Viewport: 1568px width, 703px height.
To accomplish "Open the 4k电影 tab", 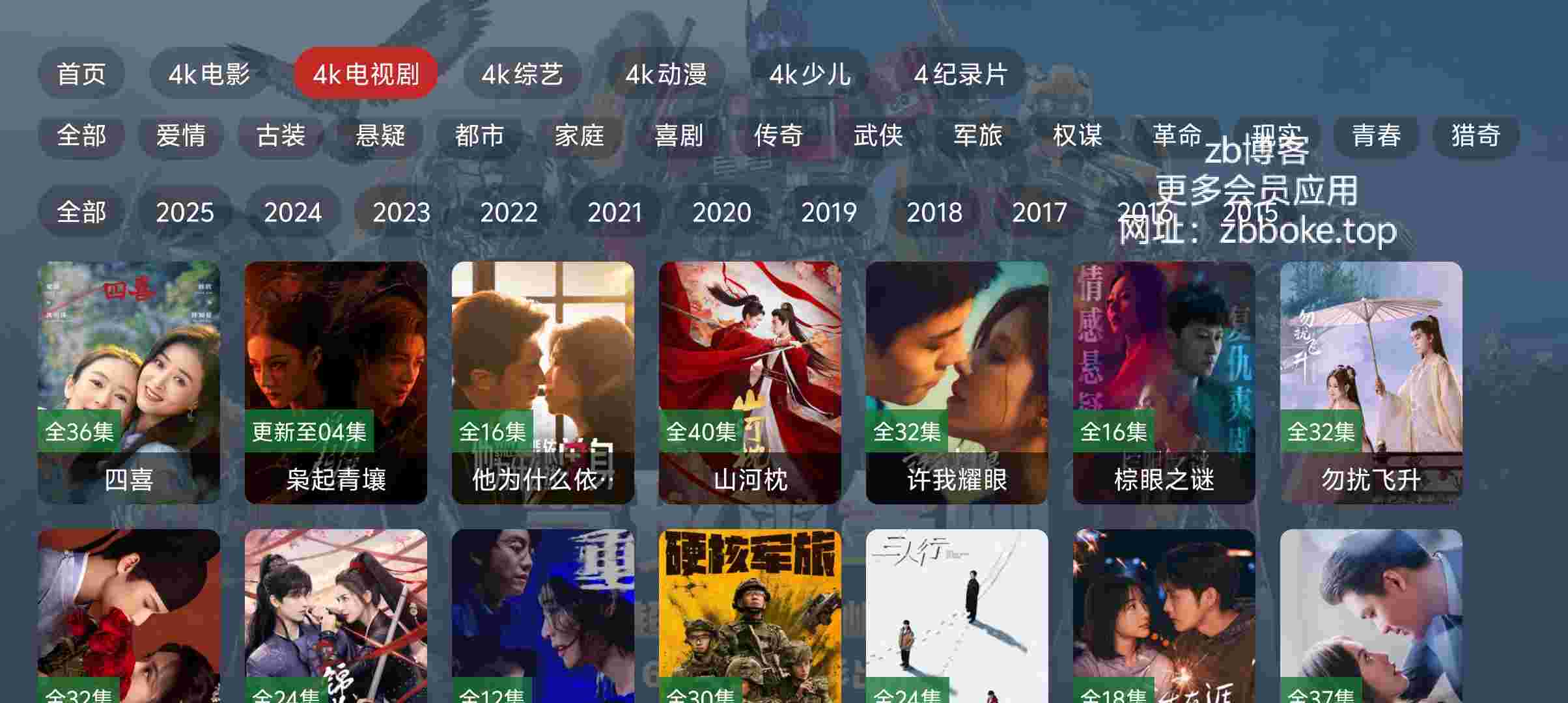I will click(209, 74).
